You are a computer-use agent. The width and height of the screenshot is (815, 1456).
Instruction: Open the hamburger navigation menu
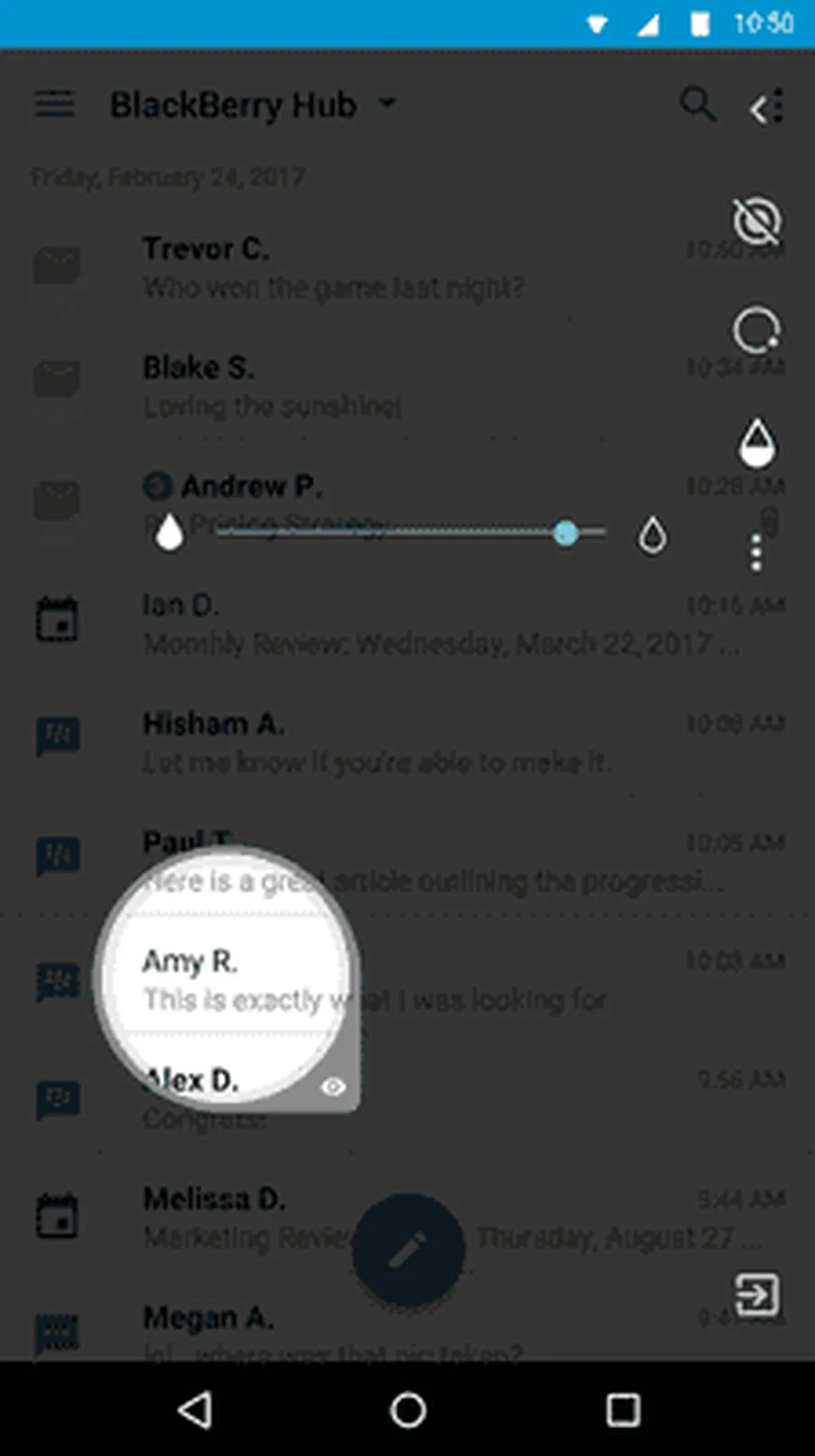pos(54,104)
